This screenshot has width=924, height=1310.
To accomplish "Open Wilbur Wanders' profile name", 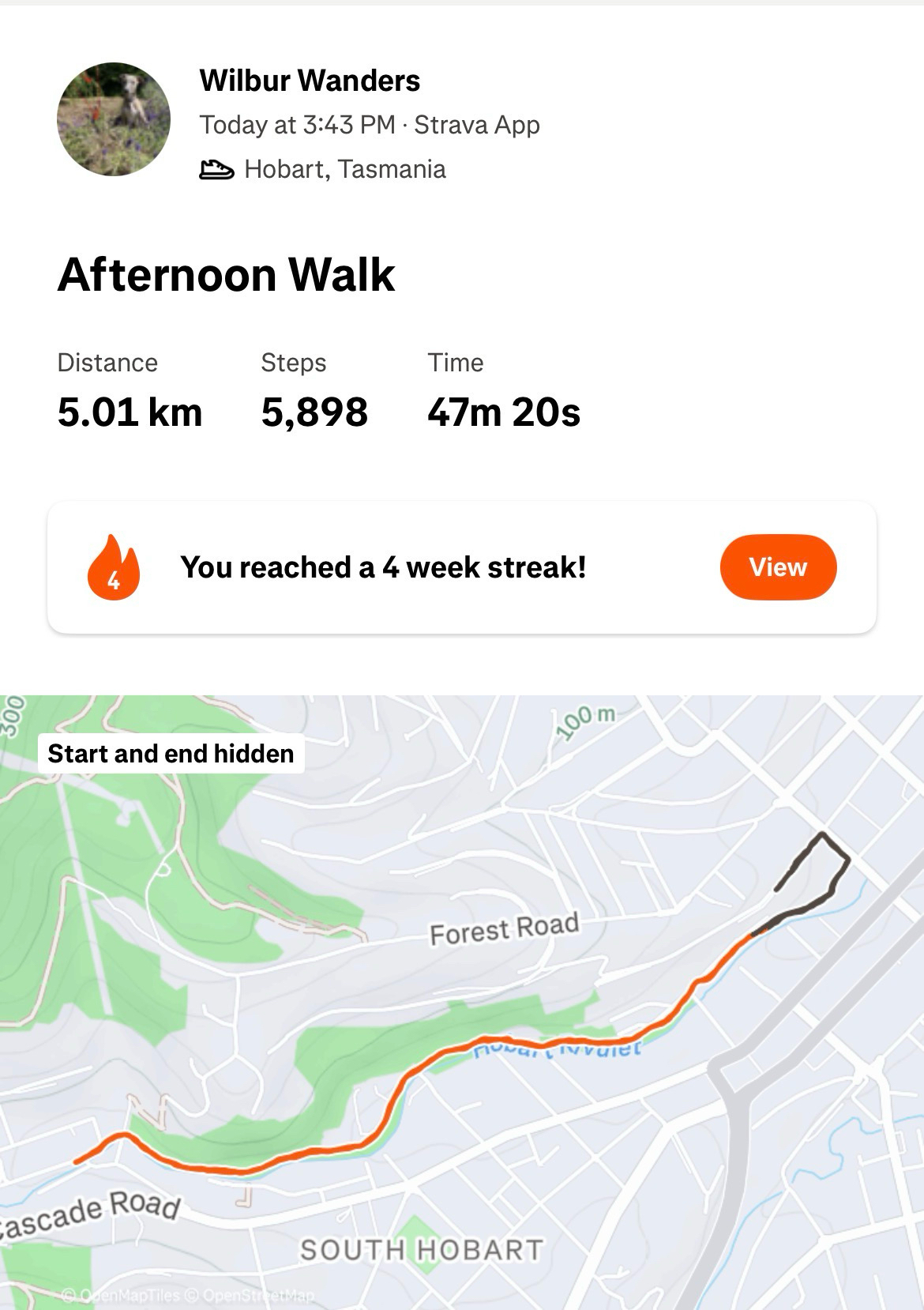I will point(310,81).
